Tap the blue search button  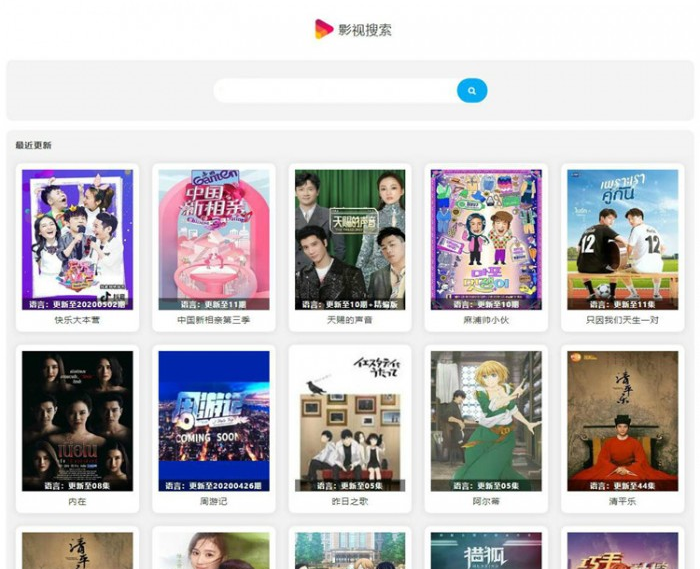coord(471,91)
